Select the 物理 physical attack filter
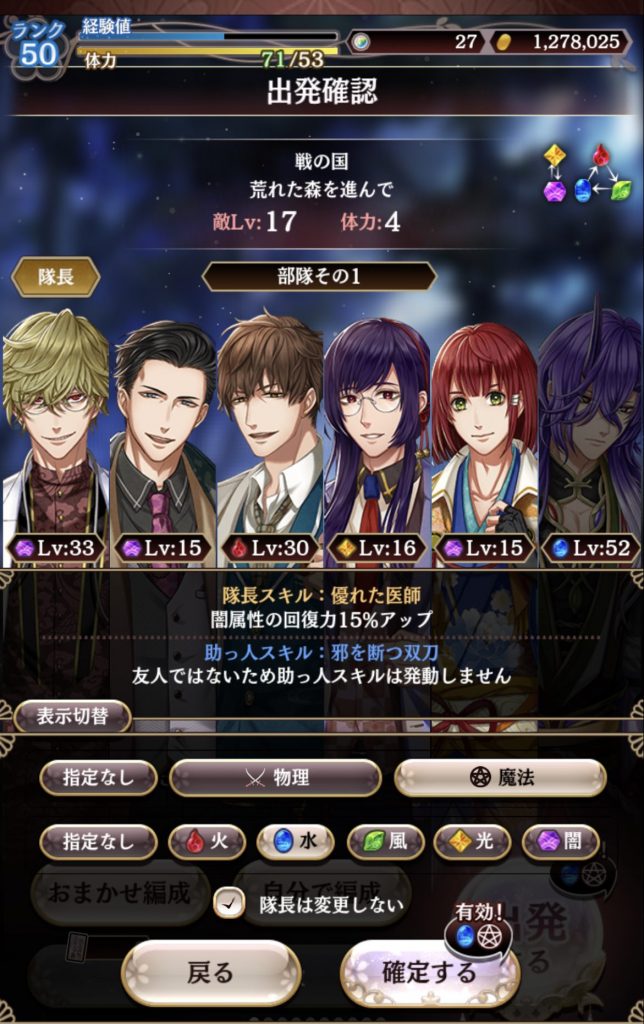This screenshot has height=1024, width=644. click(x=275, y=777)
